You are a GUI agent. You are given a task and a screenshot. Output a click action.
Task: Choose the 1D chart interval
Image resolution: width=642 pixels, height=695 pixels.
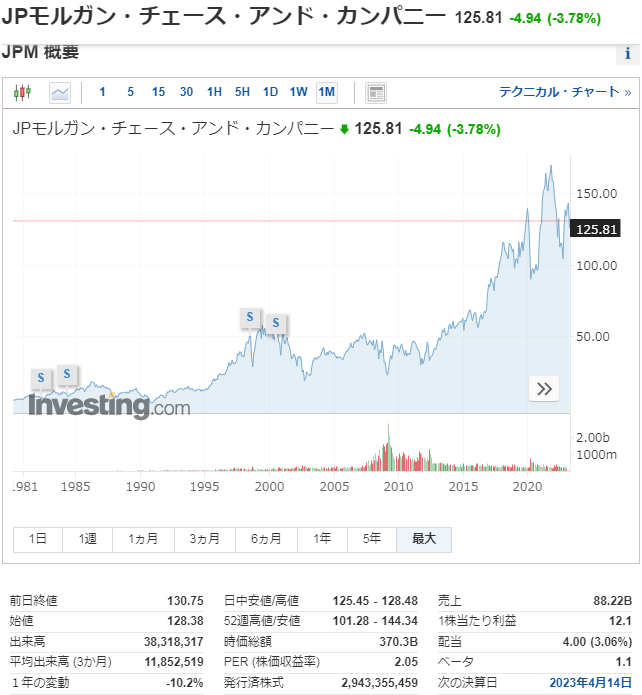(270, 93)
